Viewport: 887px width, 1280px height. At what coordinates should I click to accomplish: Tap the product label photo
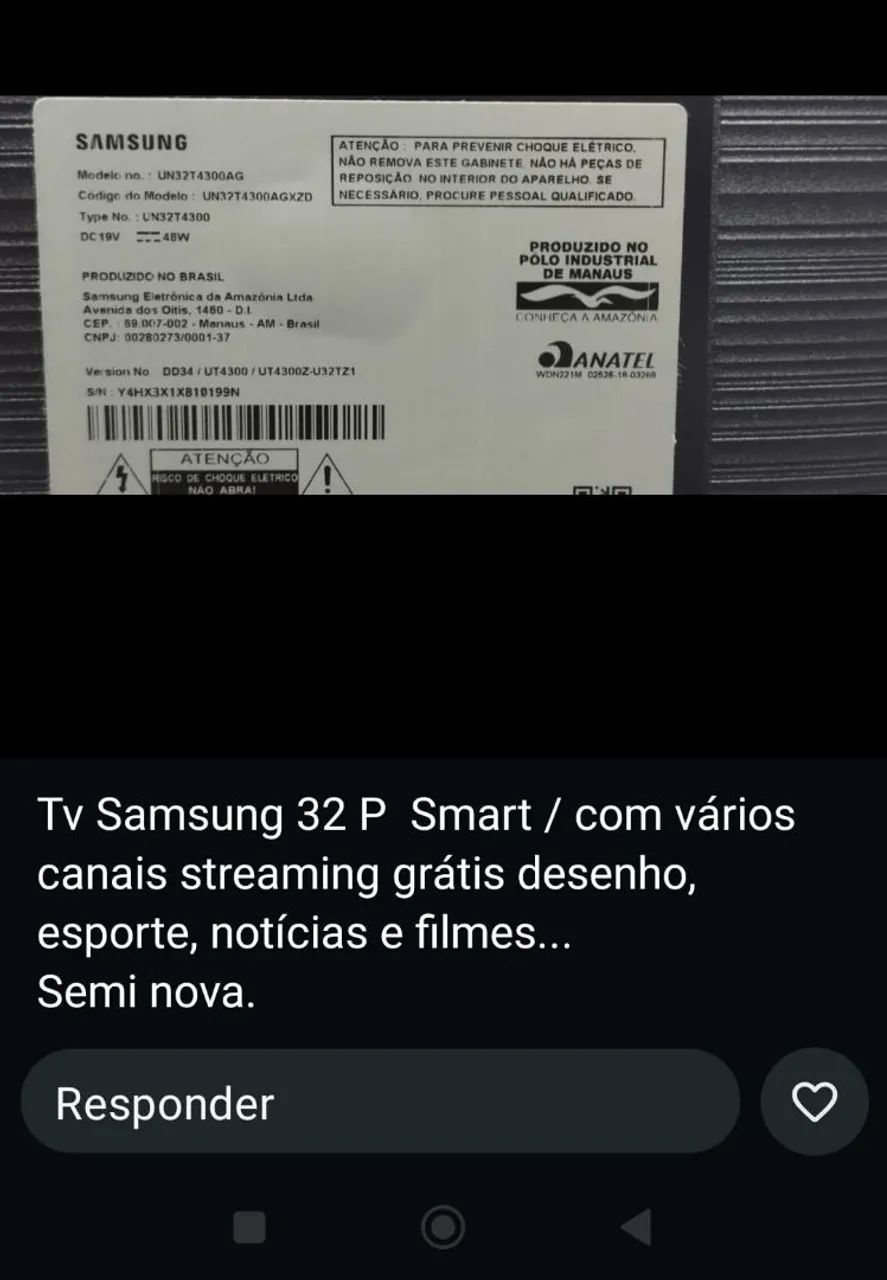click(370, 300)
